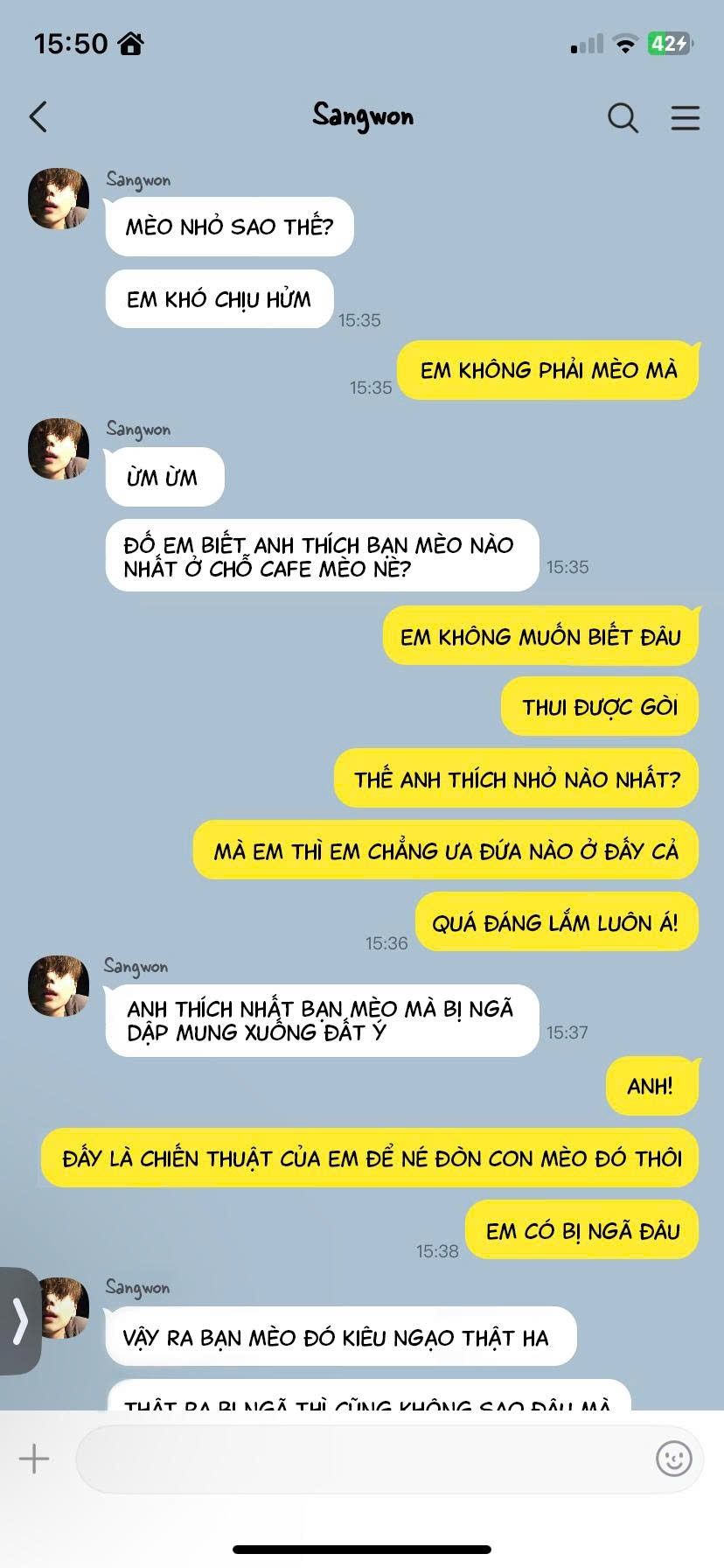Open the chat hamburger menu
Screen dimensions: 724x1568
pyautogui.click(x=686, y=117)
